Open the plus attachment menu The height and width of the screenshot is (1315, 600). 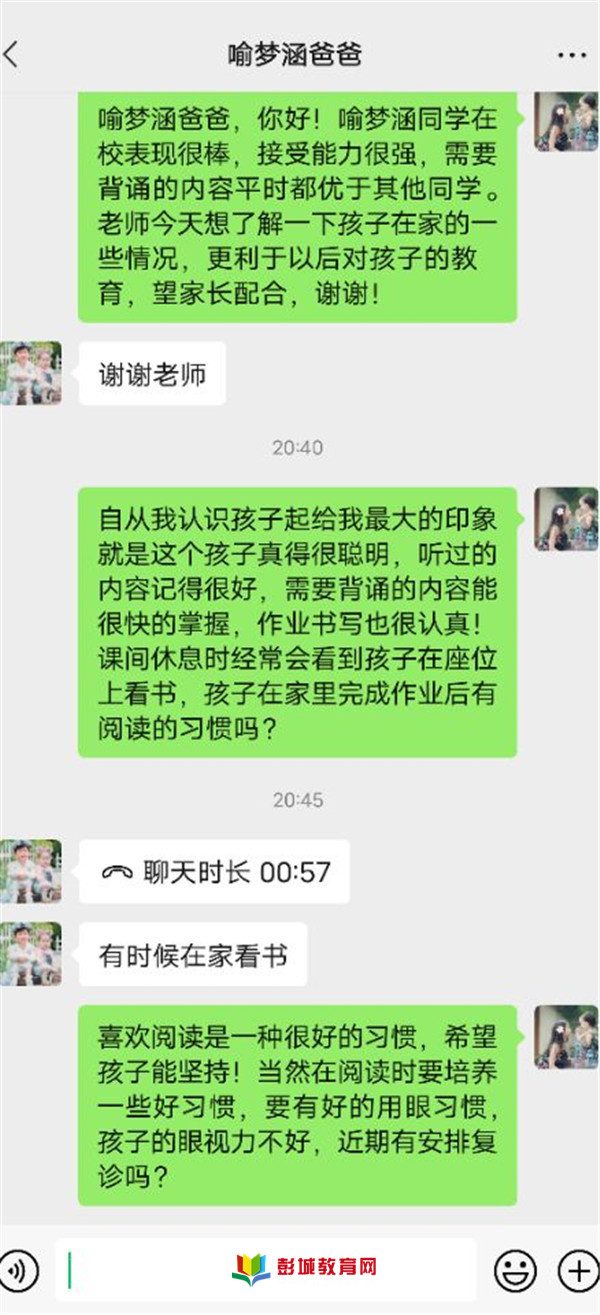point(577,1271)
